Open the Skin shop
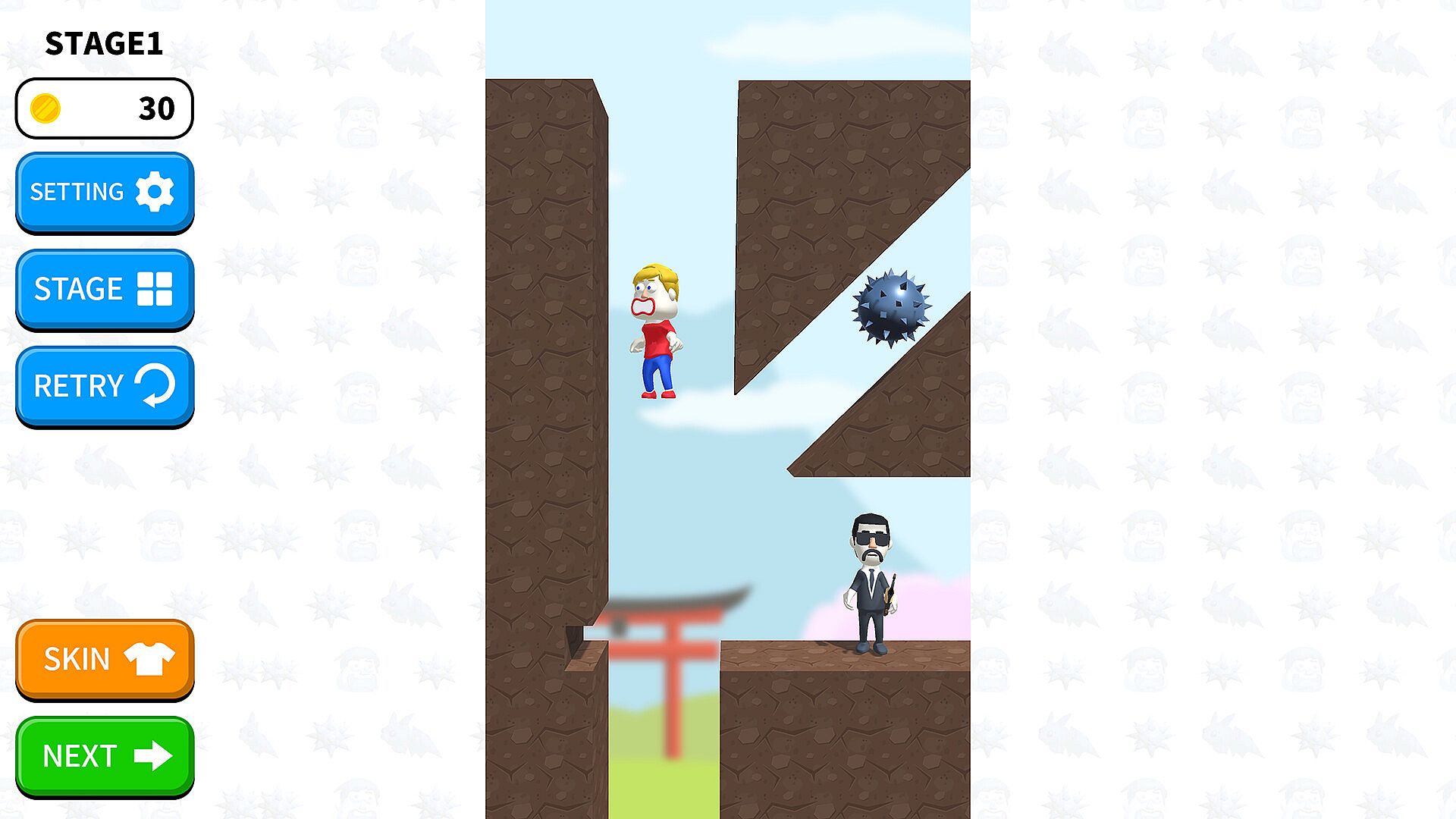This screenshot has width=1456, height=819. (x=105, y=658)
